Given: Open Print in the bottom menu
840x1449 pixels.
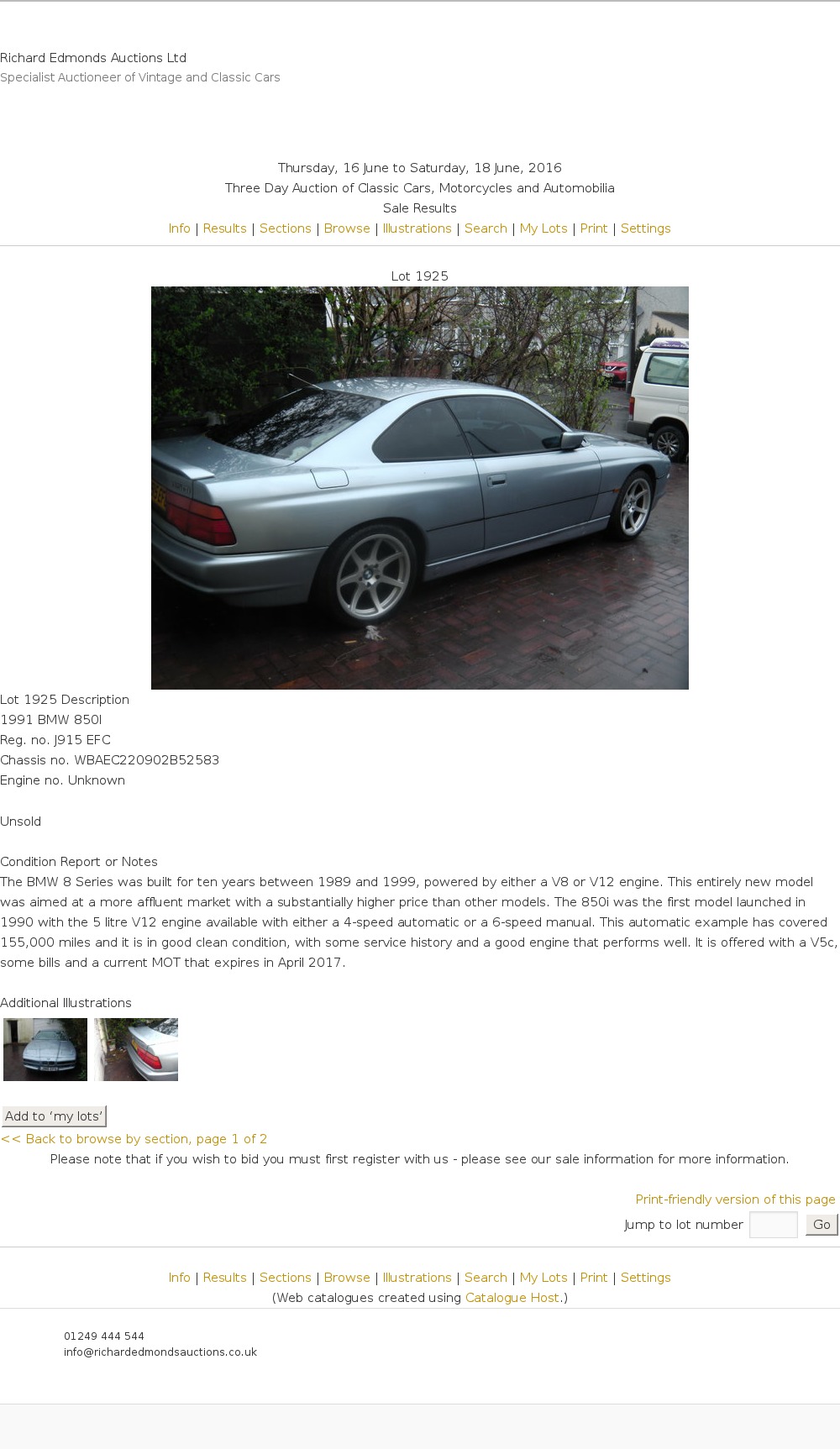Looking at the screenshot, I should click(x=593, y=1278).
